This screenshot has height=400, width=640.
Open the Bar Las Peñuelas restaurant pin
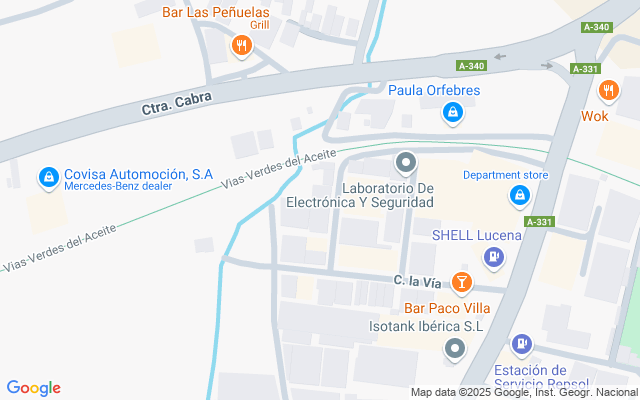pos(241,45)
